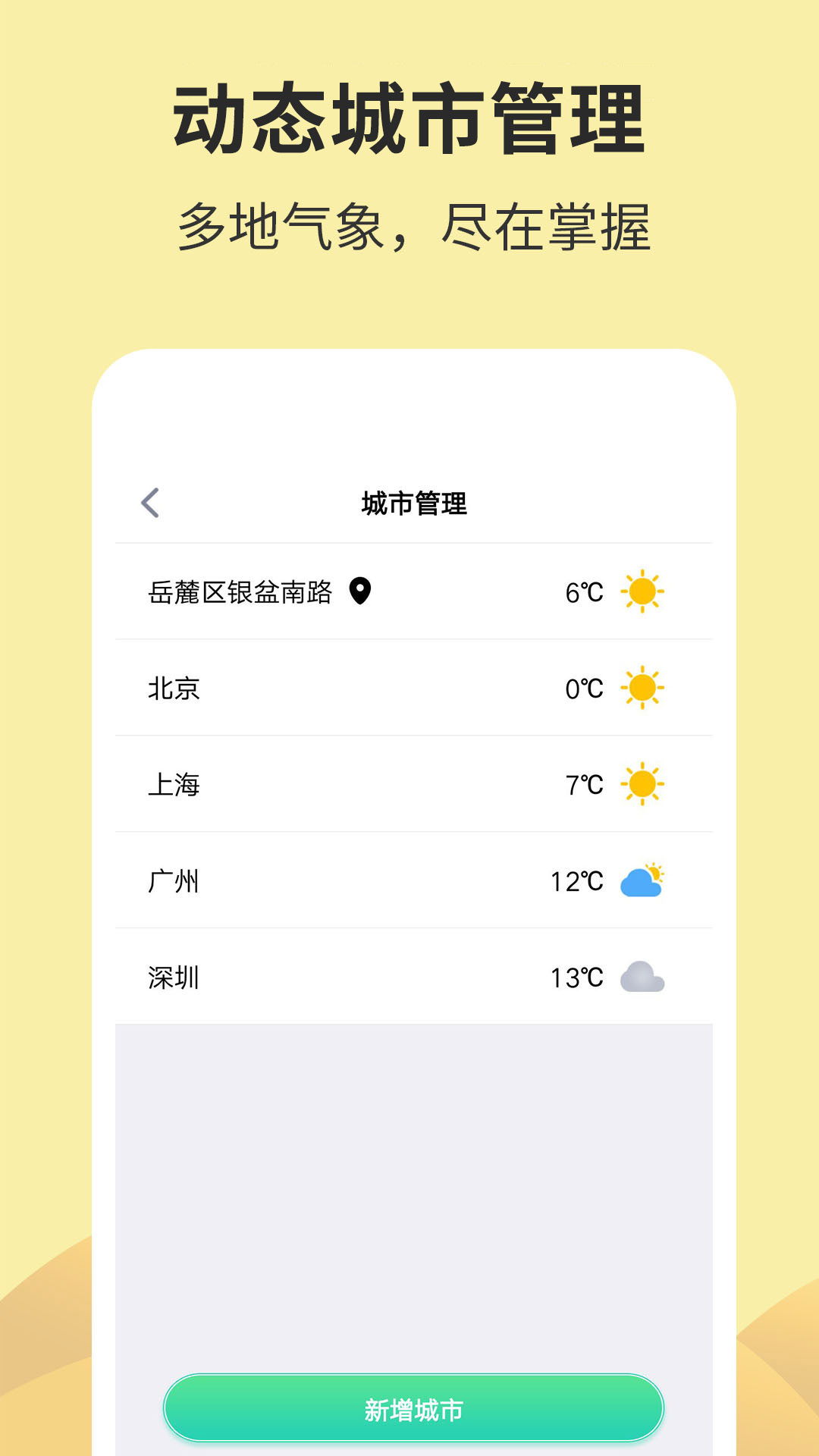Tap the 6℃ temperature reading

tap(584, 593)
